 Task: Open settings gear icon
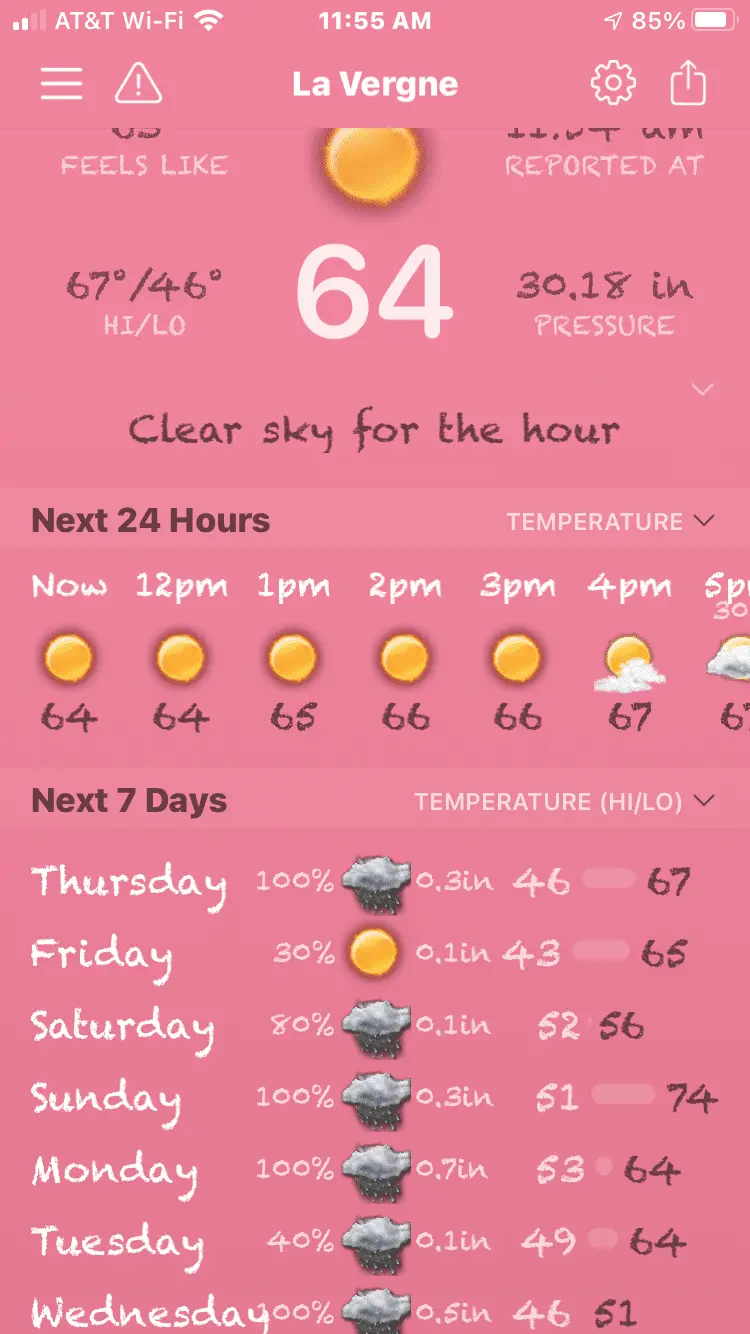pyautogui.click(x=612, y=84)
